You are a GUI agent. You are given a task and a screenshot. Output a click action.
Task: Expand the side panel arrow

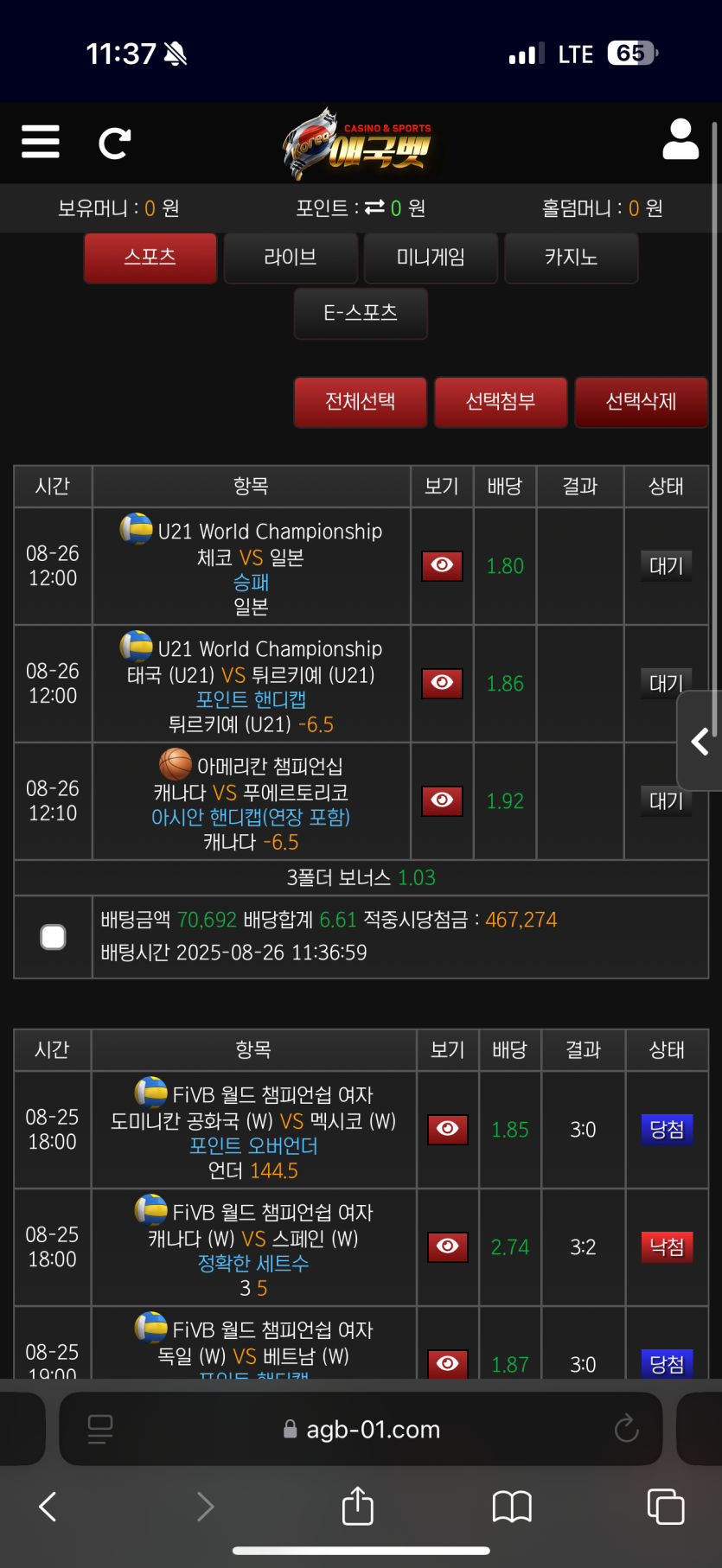pos(700,742)
